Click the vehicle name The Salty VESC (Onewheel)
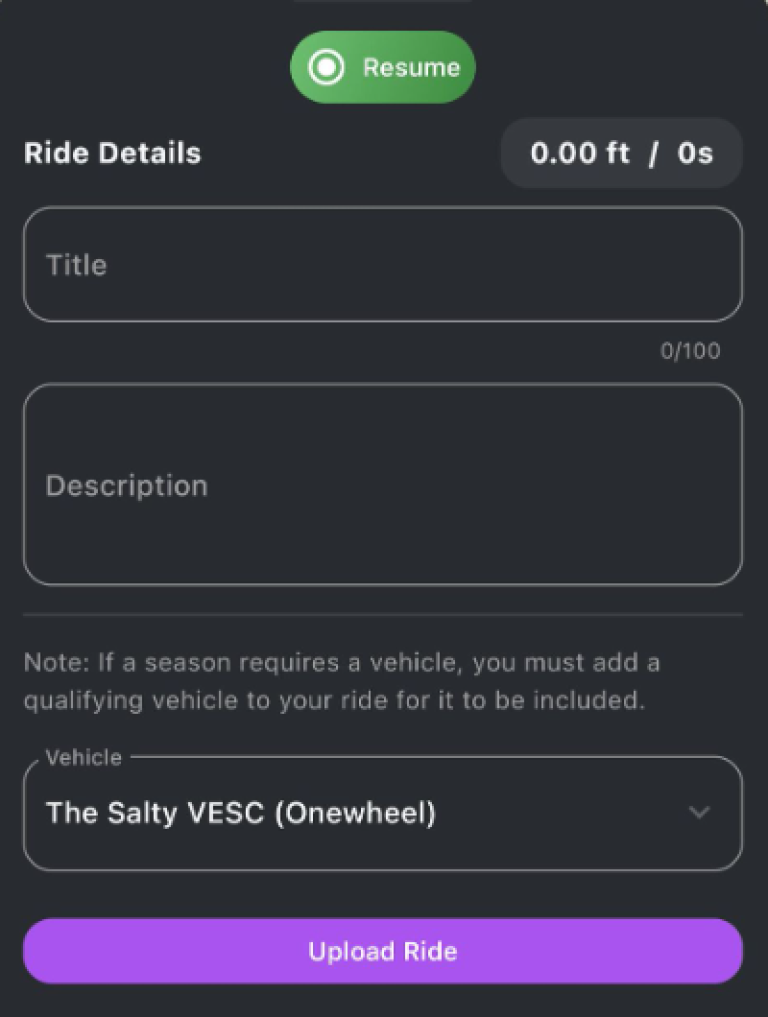The height and width of the screenshot is (1017, 768). 240,813
